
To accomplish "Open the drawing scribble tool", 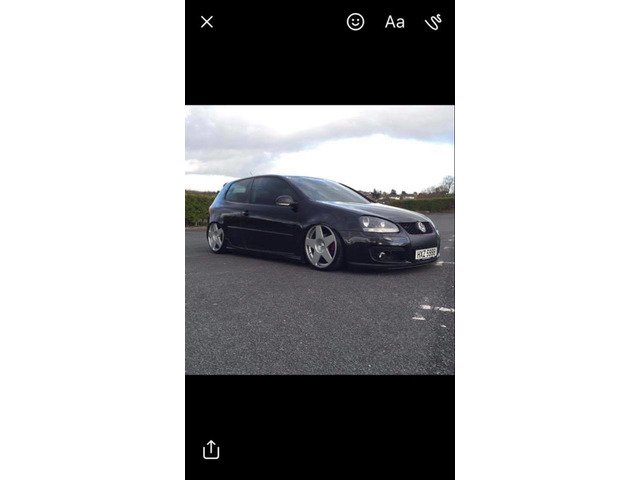I will 433,21.
